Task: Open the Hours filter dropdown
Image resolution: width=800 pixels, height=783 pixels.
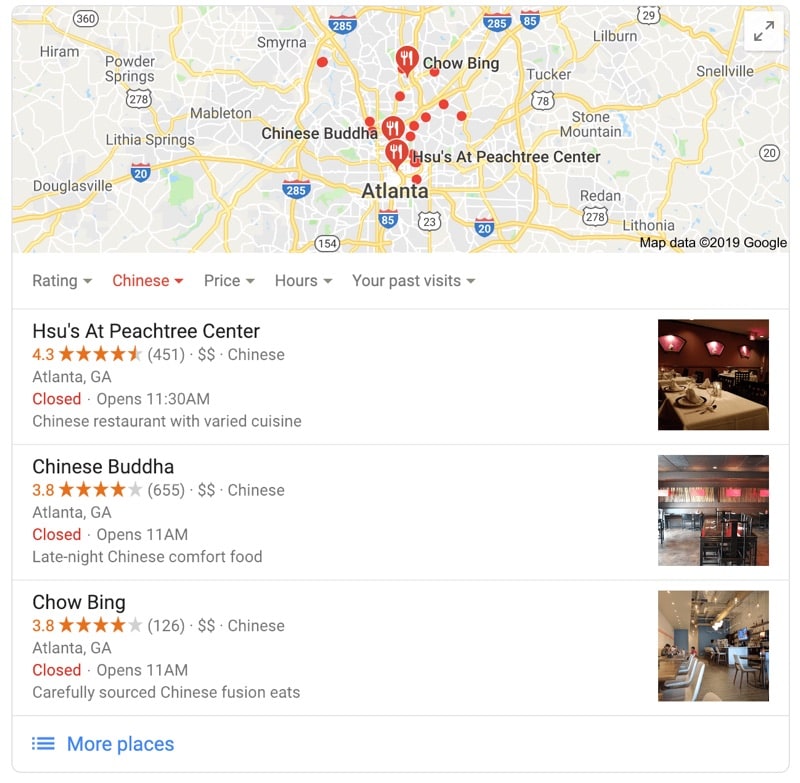Action: pos(303,281)
